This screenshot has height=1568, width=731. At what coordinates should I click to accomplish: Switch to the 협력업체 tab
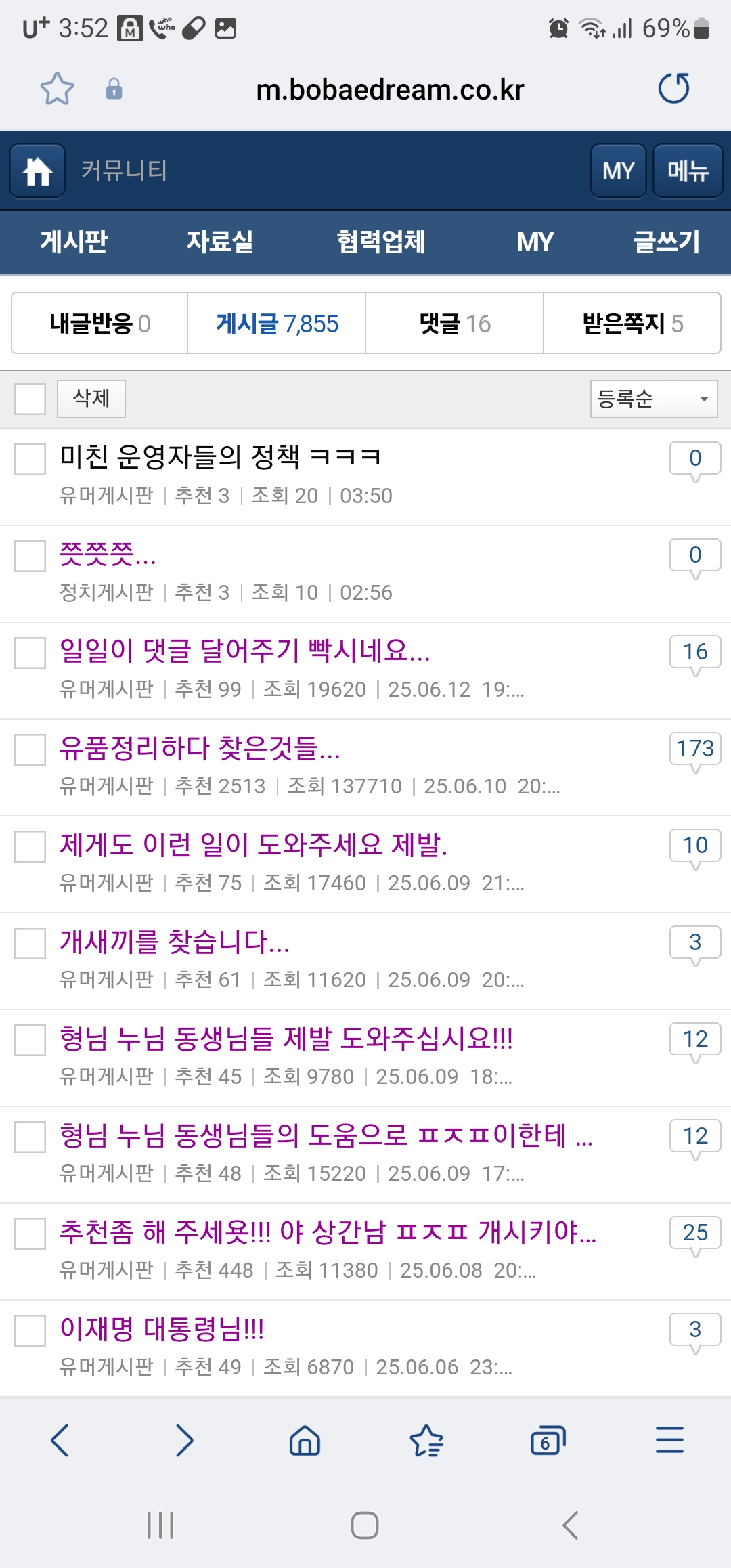pos(381,242)
